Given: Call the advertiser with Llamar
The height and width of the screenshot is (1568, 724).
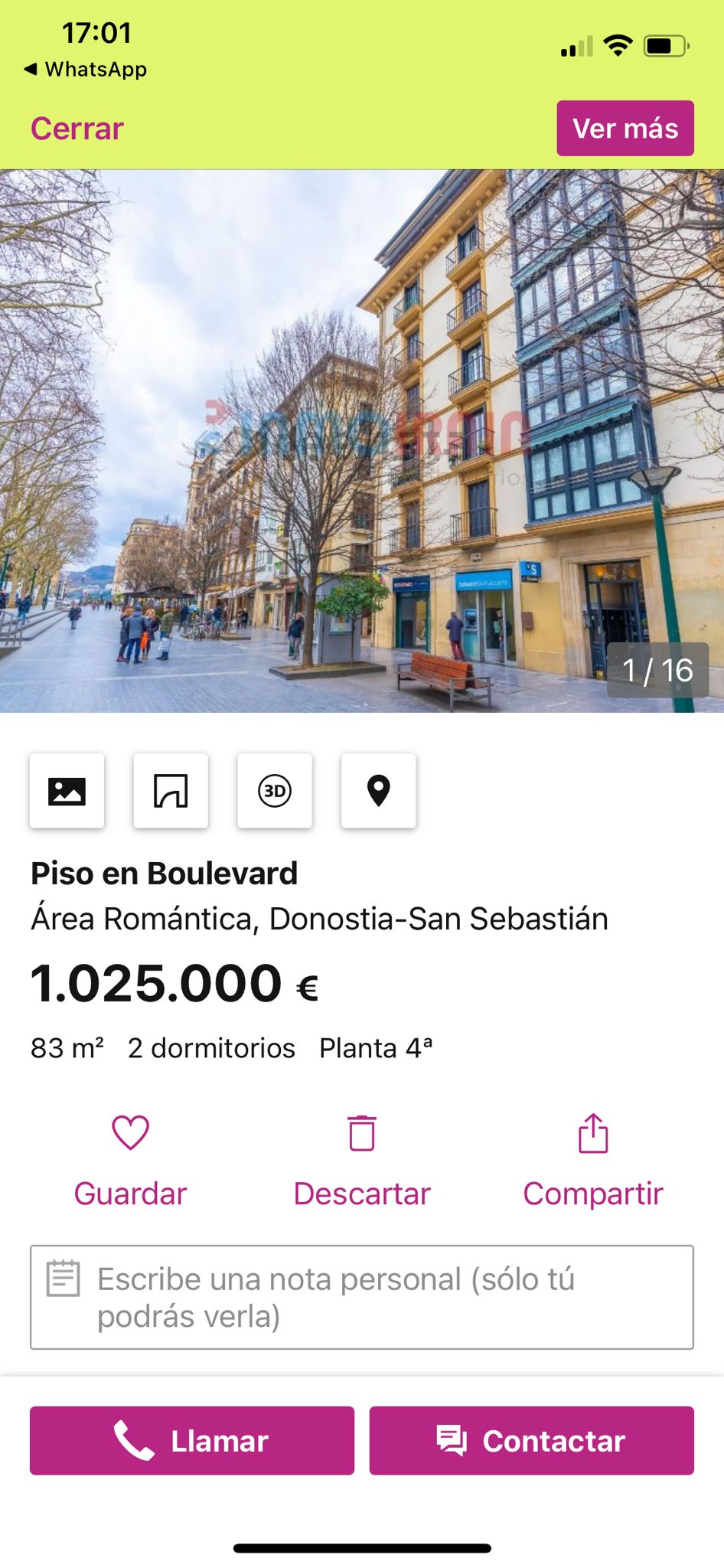Looking at the screenshot, I should click(192, 1441).
